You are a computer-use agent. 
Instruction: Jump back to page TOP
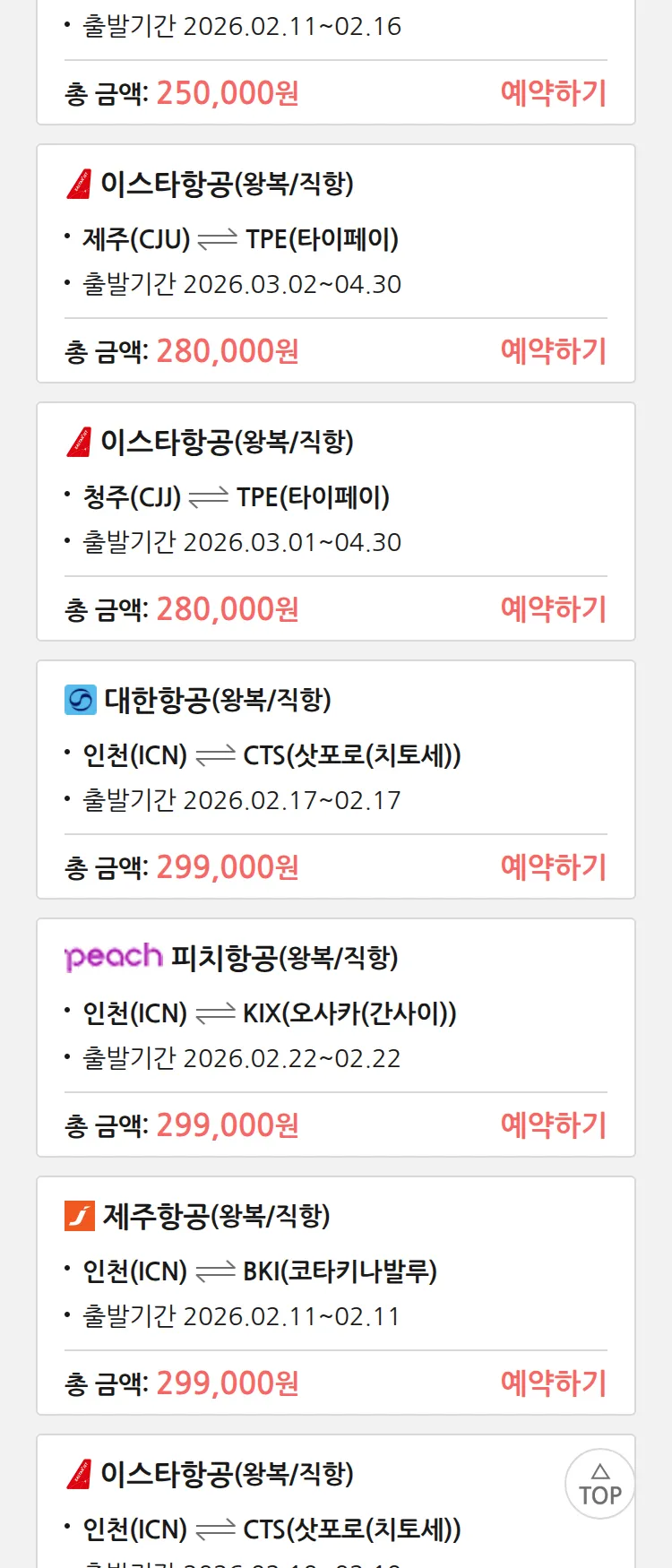[599, 1484]
